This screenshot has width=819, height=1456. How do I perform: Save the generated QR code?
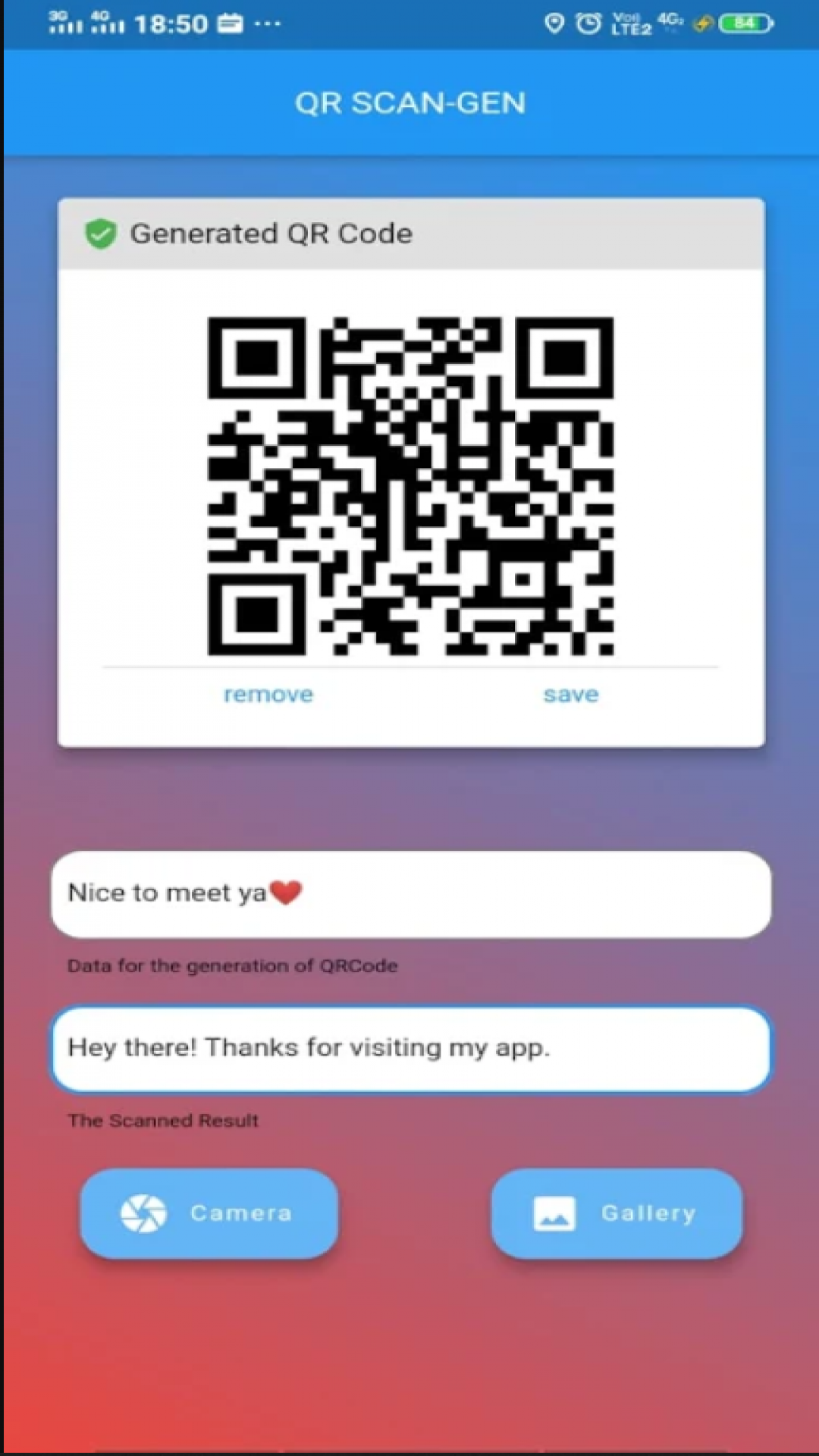point(571,695)
